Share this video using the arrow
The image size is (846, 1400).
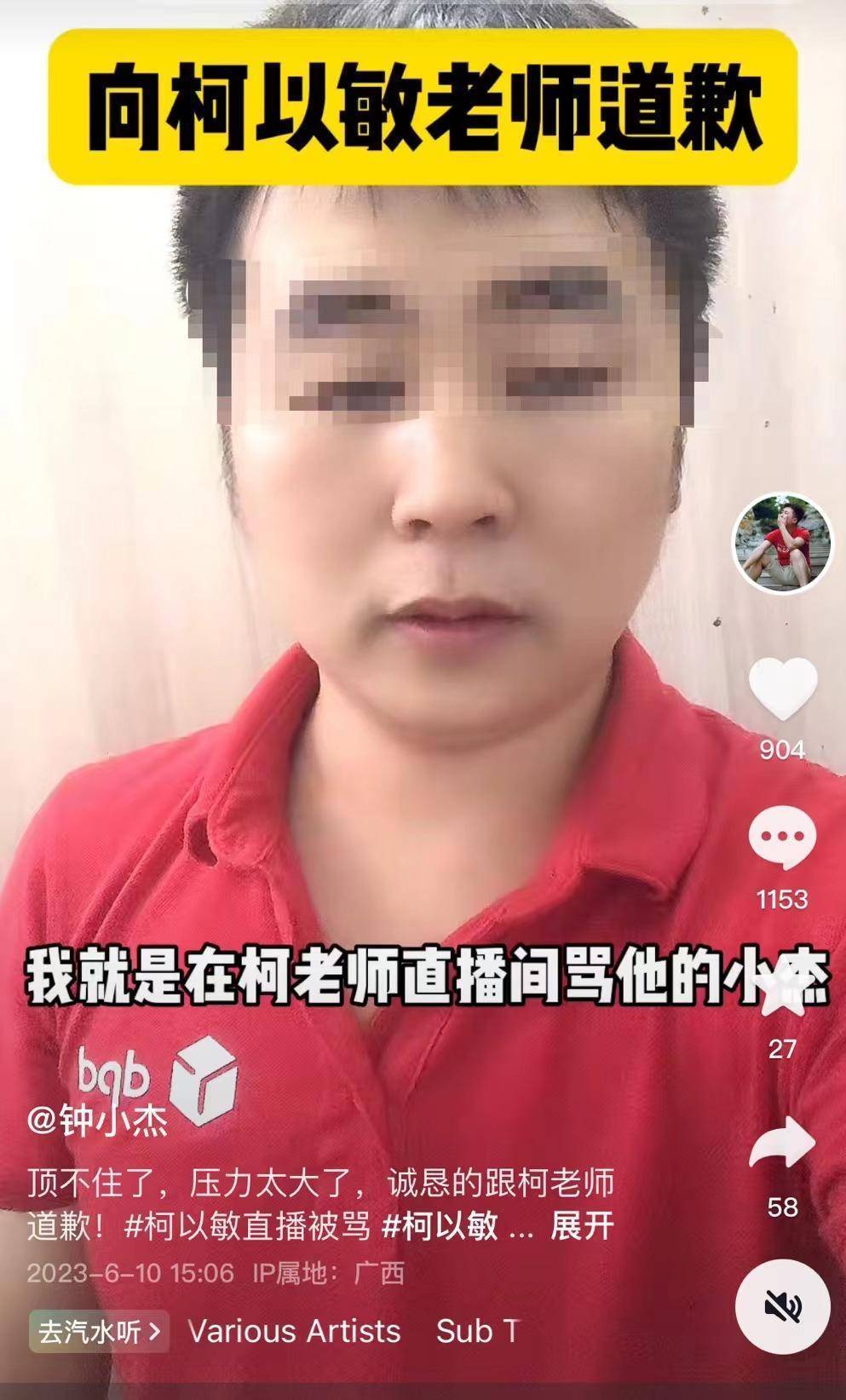pos(782,1144)
